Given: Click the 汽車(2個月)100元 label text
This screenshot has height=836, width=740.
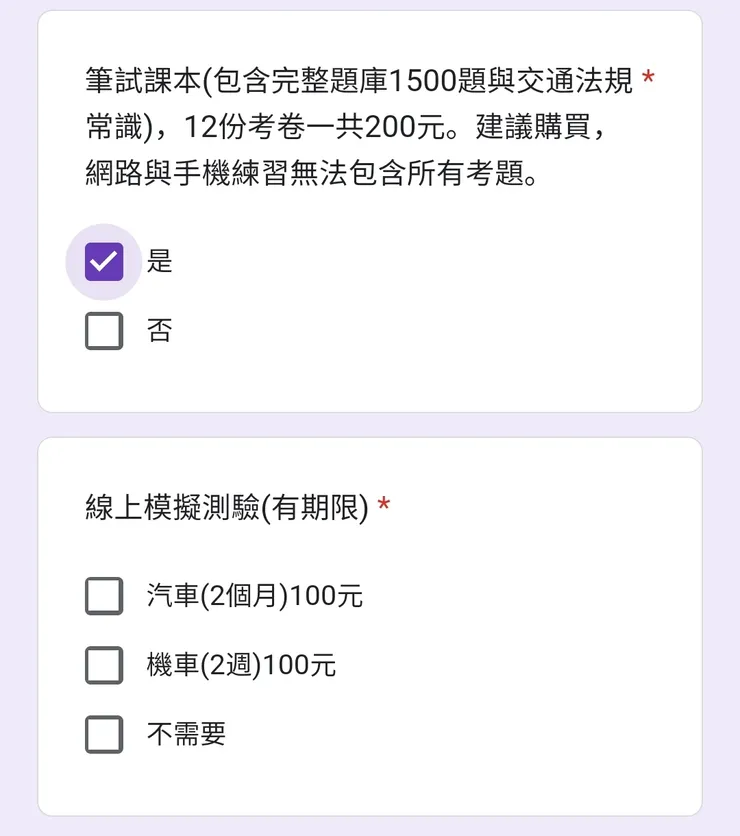Looking at the screenshot, I should pyautogui.click(x=255, y=596).
